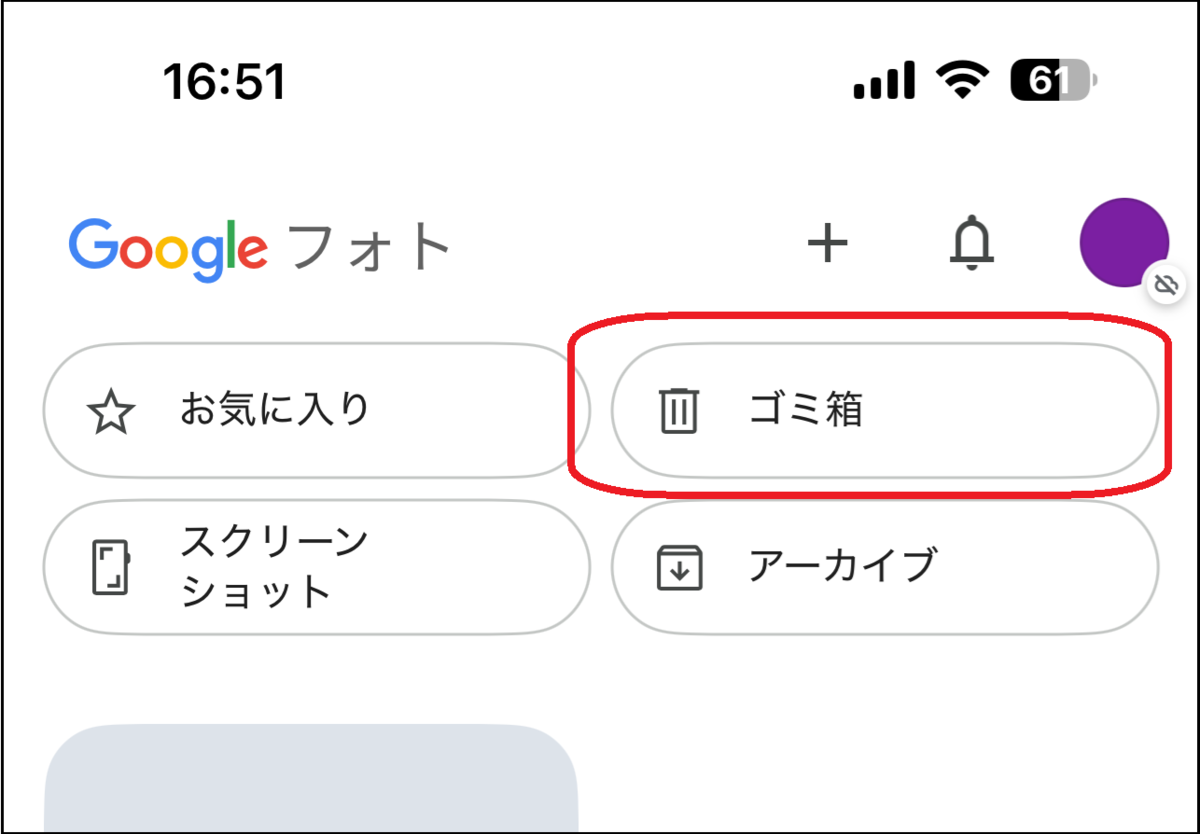
Task: Open スクリーンショット screenshots folder
Action: coord(315,568)
